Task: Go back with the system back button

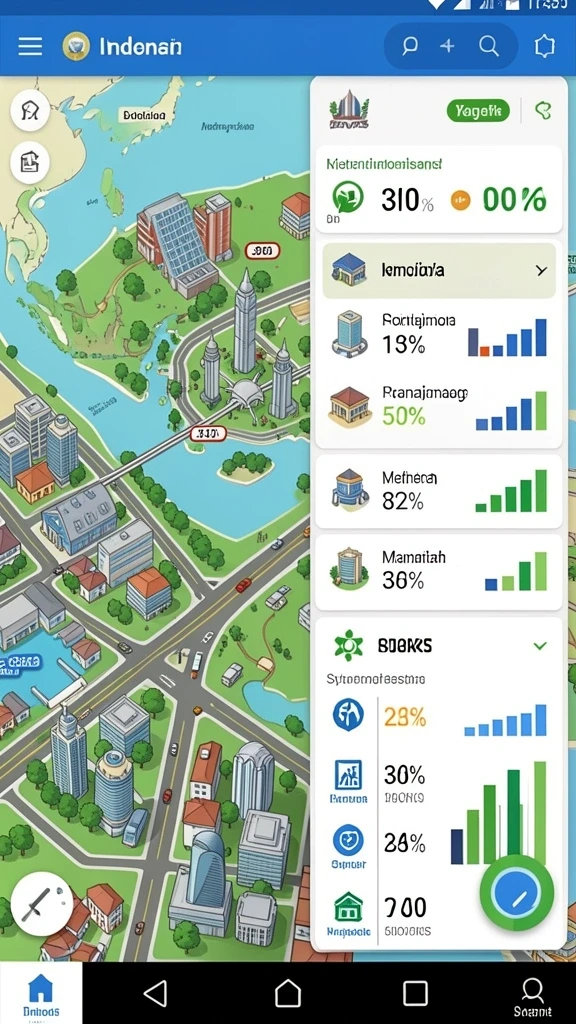Action: click(155, 993)
